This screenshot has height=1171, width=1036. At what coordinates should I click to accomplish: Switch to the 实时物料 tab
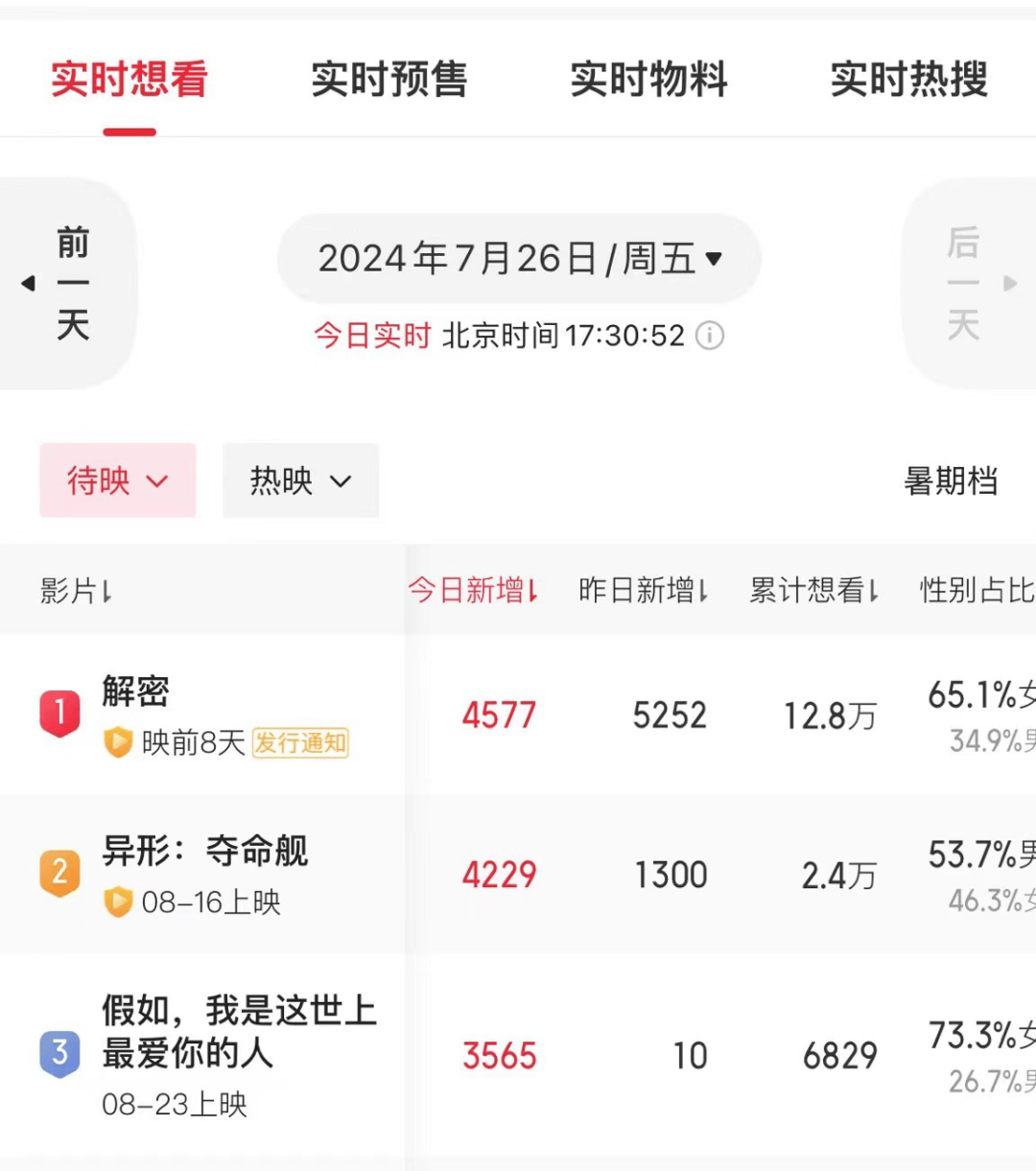tap(648, 80)
